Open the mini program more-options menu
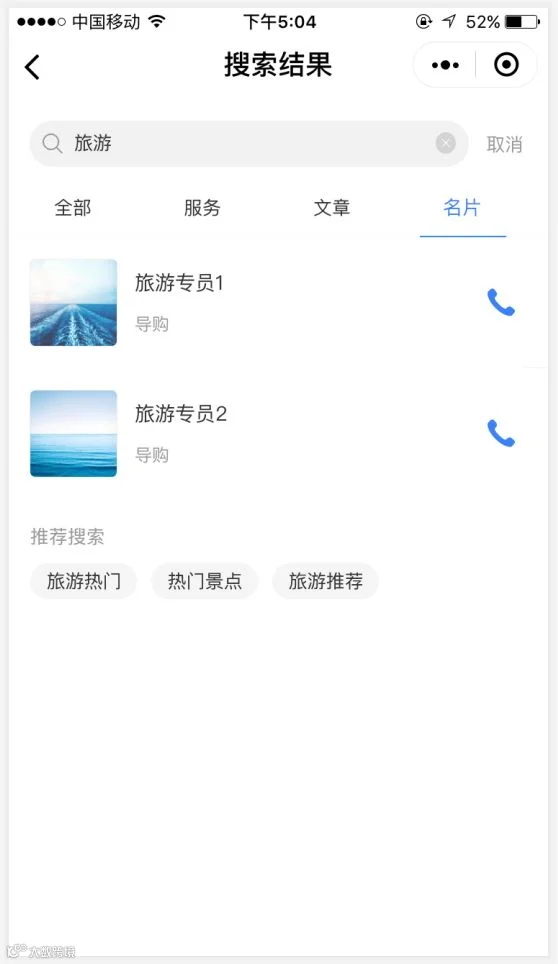 pyautogui.click(x=446, y=65)
